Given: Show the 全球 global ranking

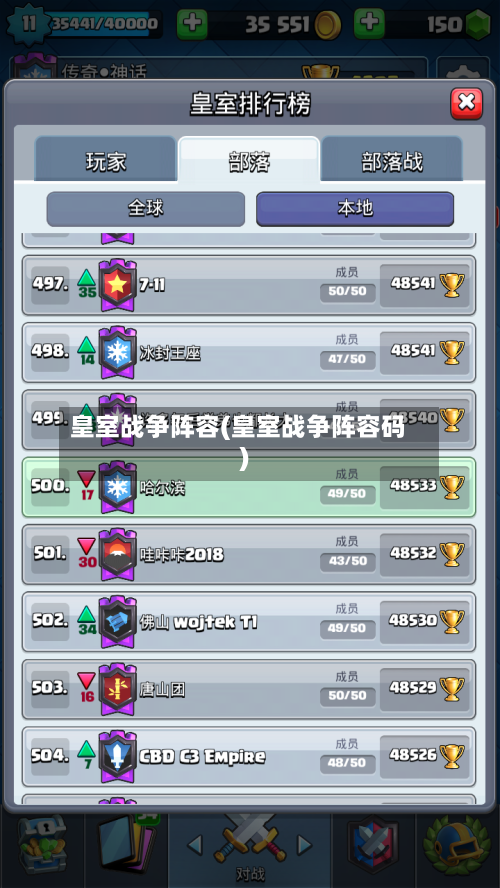Looking at the screenshot, I should (x=146, y=208).
